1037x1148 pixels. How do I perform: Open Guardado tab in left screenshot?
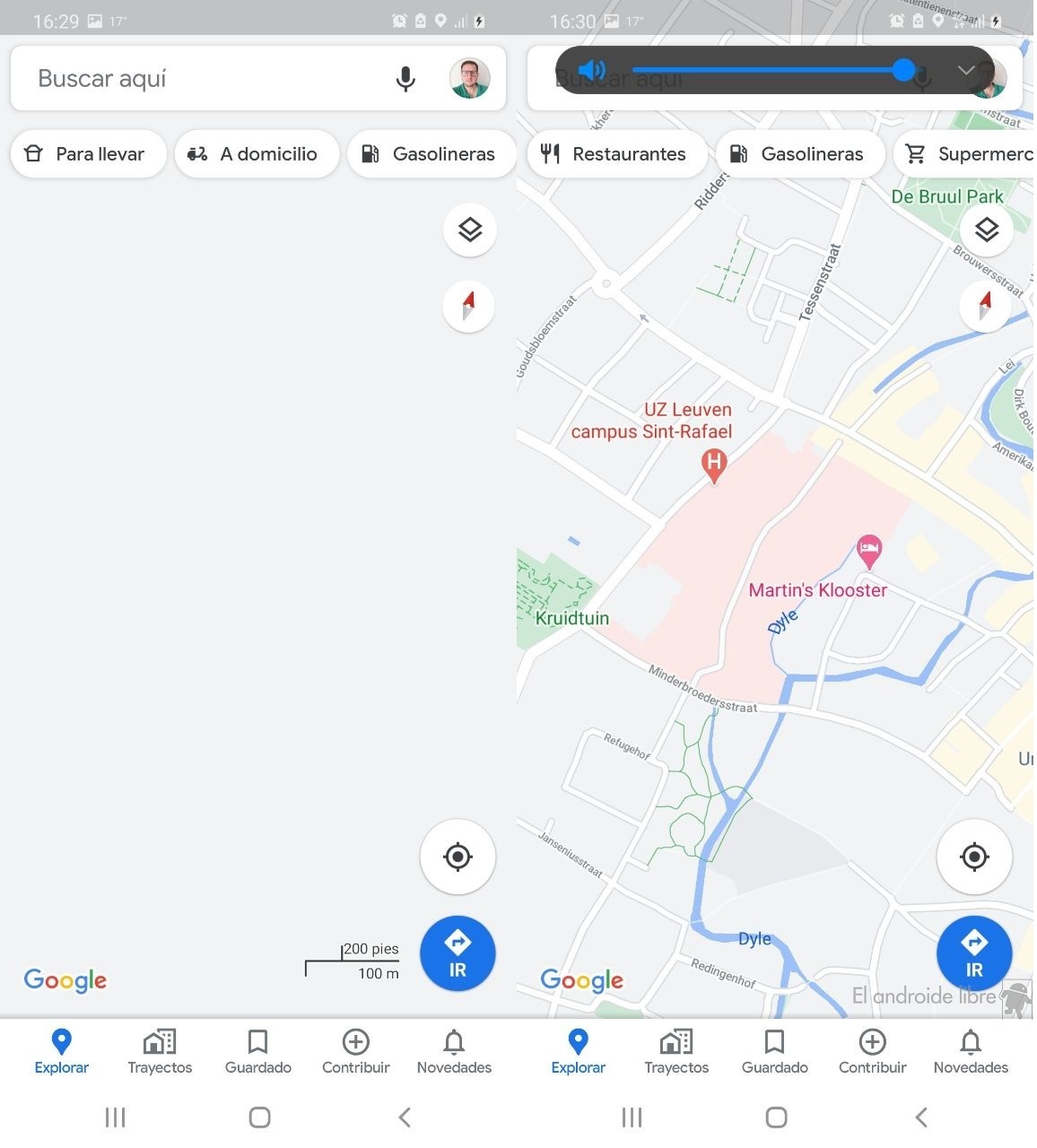click(258, 1051)
